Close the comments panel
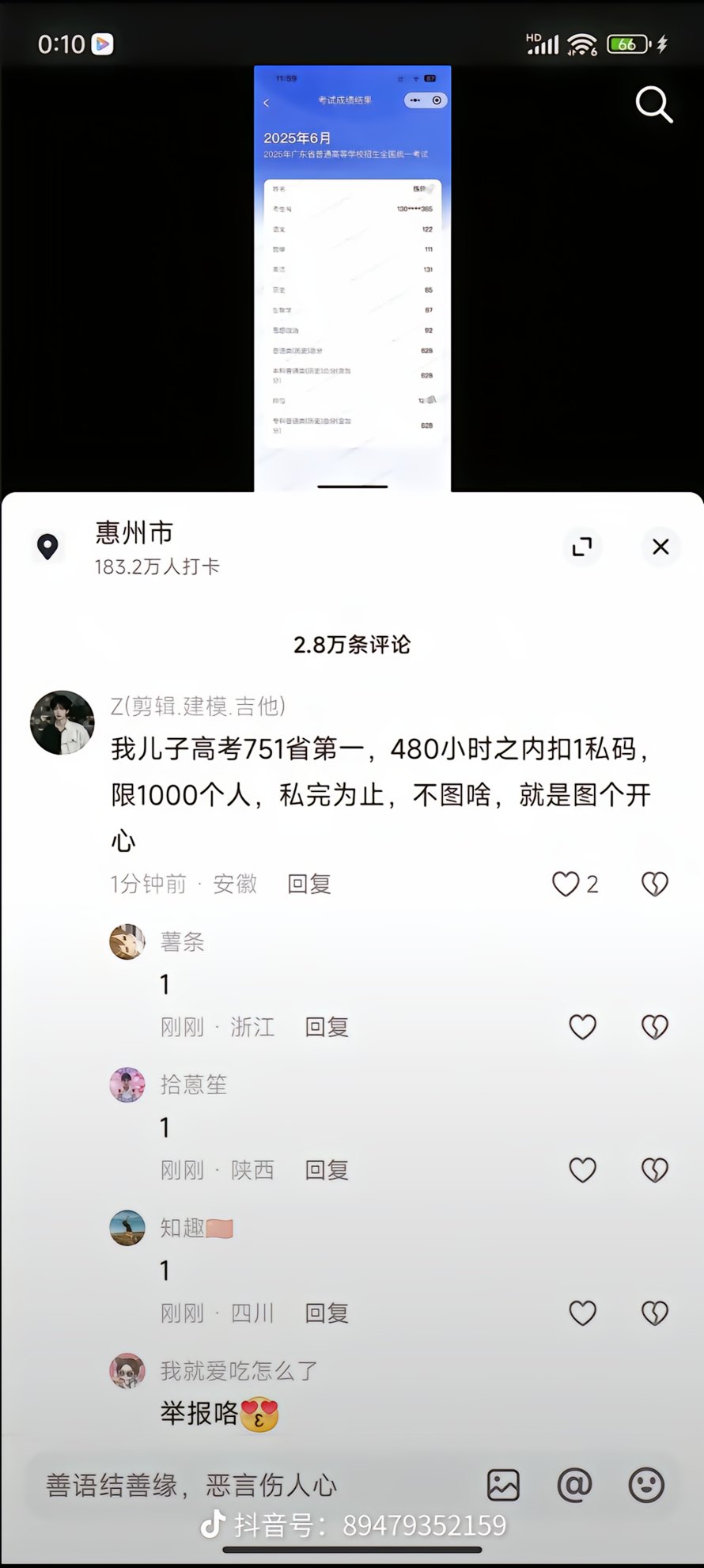Screen dimensions: 704x1568 coord(660,547)
